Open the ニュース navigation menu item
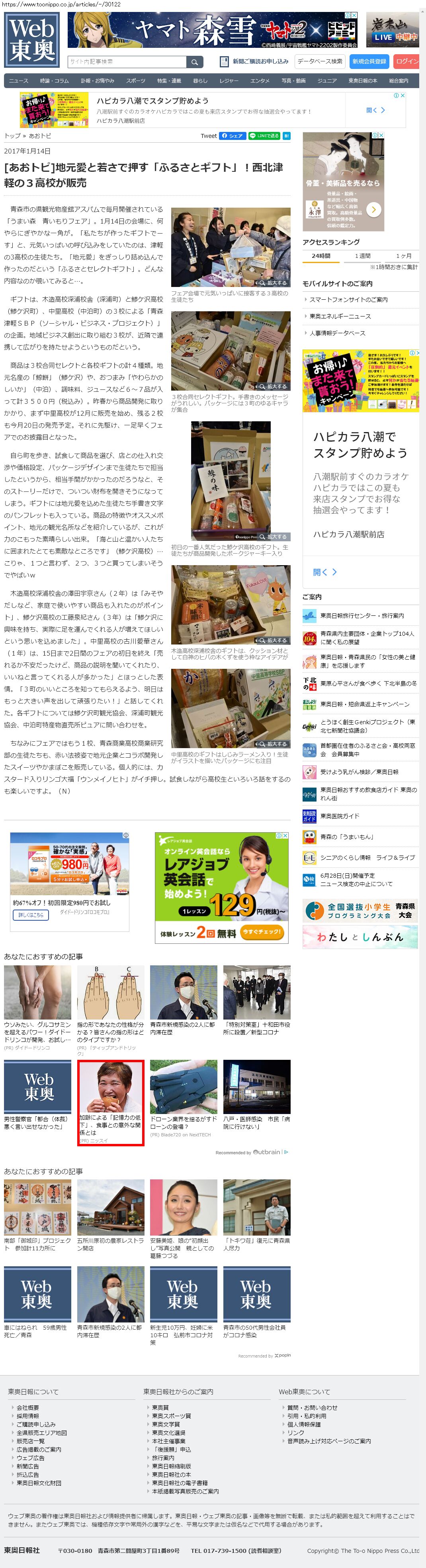The height and width of the screenshot is (1568, 426). tap(18, 81)
